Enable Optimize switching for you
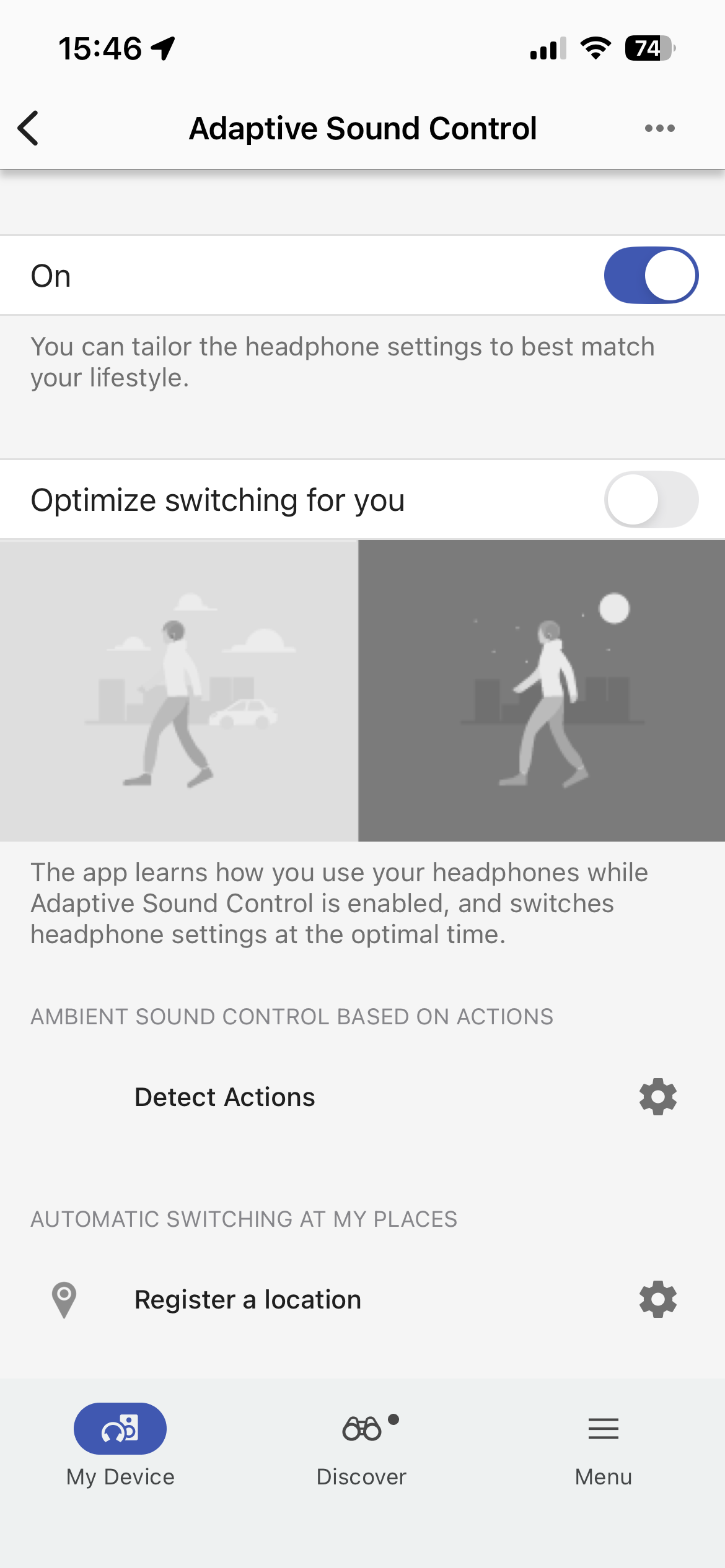The height and width of the screenshot is (1568, 725). (651, 500)
